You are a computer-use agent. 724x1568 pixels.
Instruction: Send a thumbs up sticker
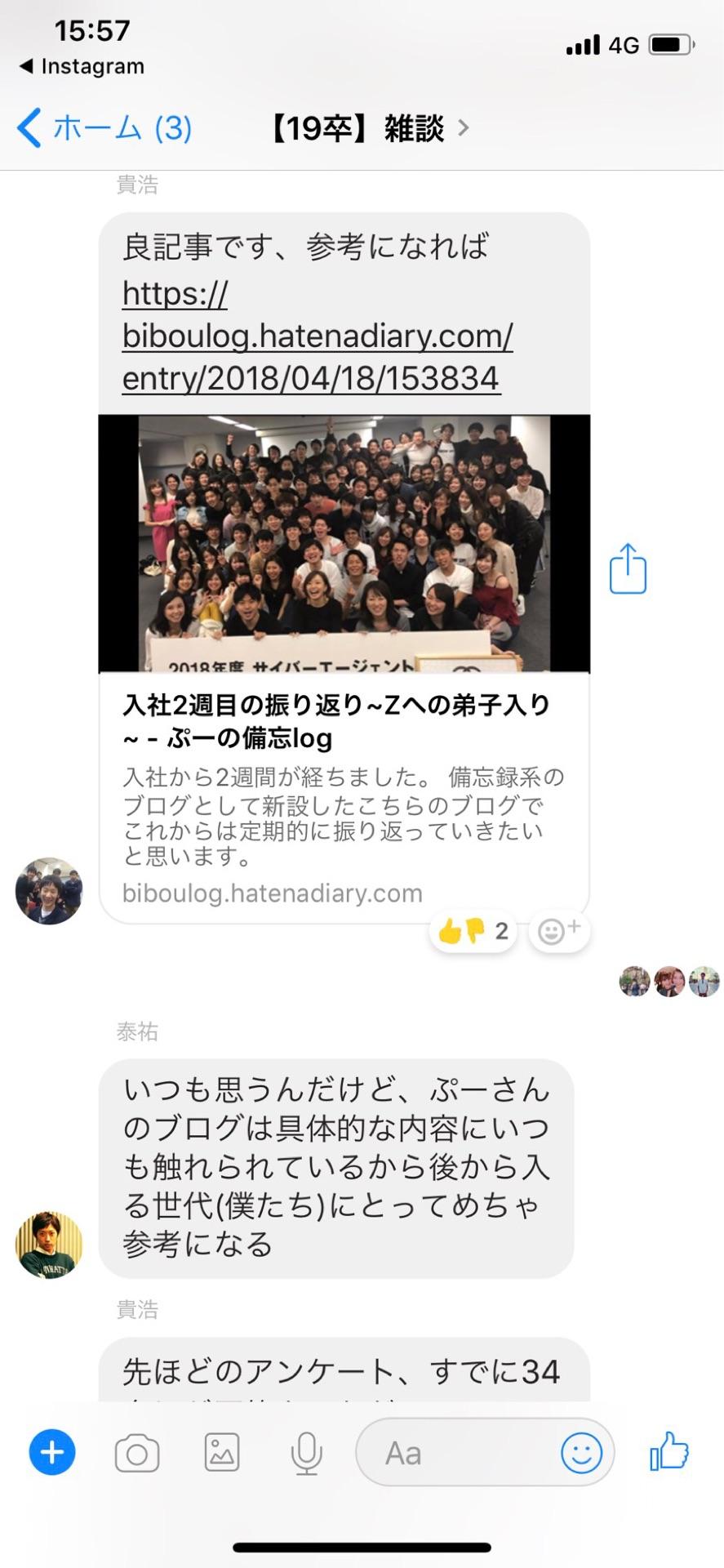point(669,1453)
